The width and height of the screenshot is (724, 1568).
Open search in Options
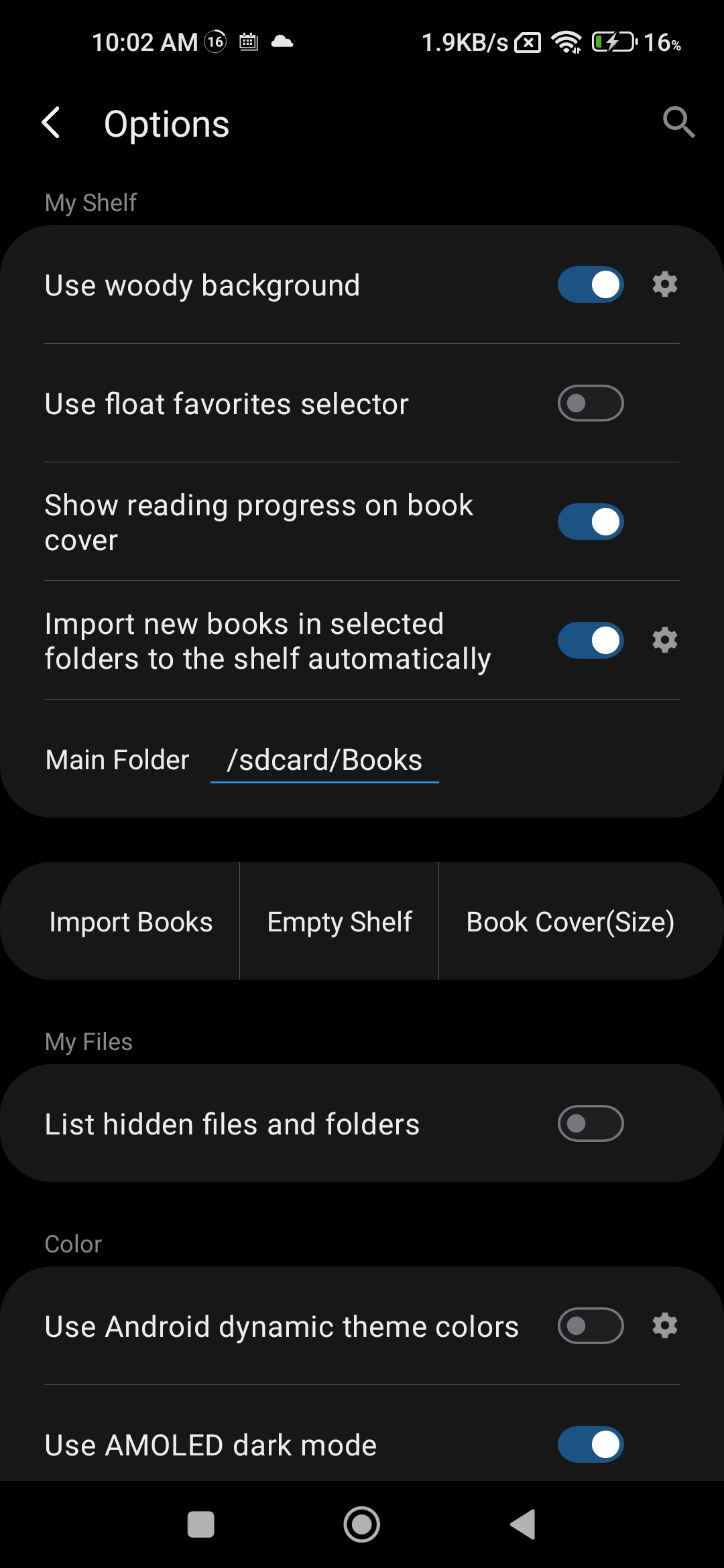point(678,123)
